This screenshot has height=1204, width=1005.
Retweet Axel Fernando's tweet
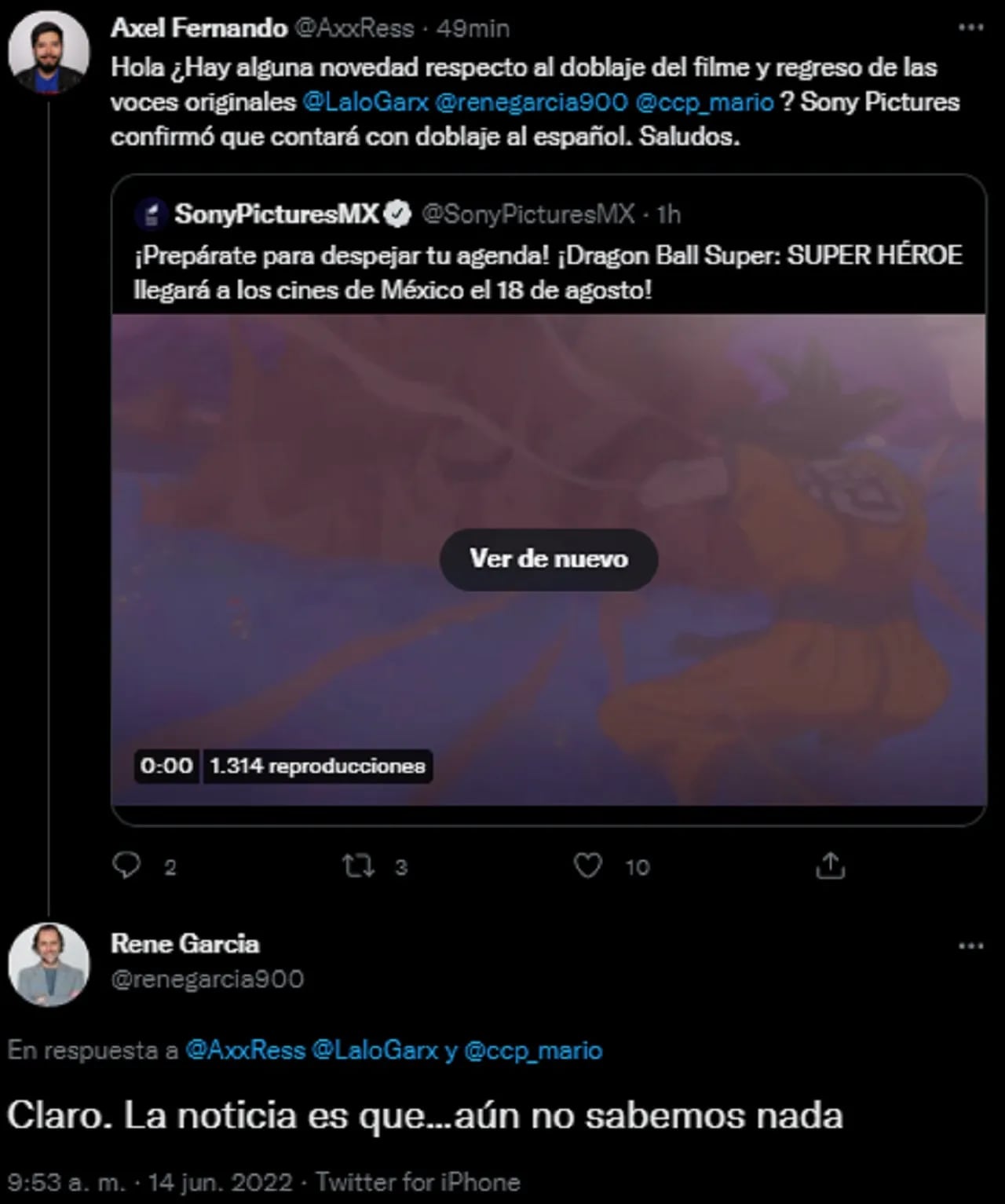[358, 866]
